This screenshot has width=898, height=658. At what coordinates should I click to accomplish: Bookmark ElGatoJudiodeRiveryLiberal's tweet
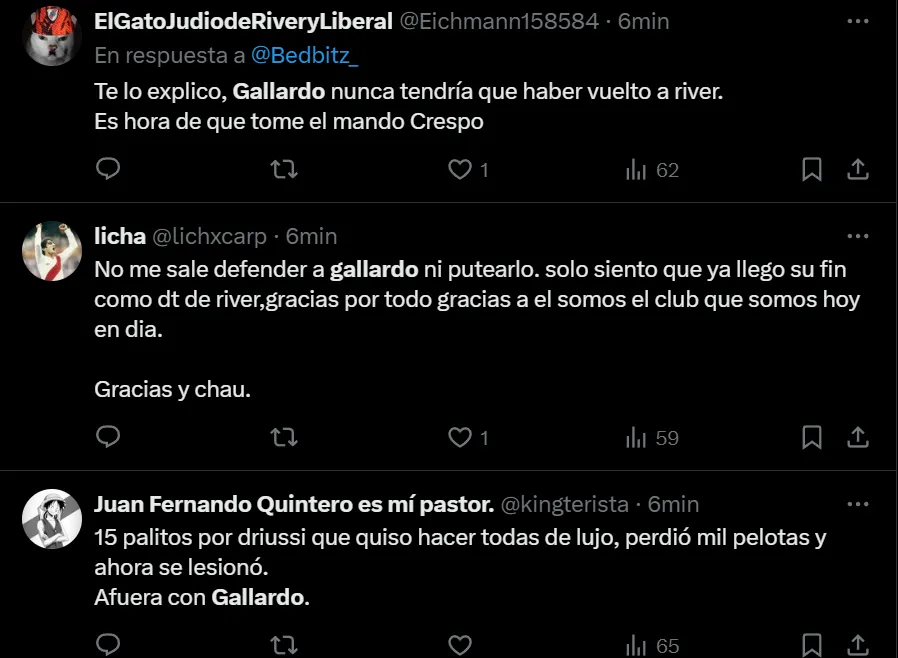tap(812, 170)
